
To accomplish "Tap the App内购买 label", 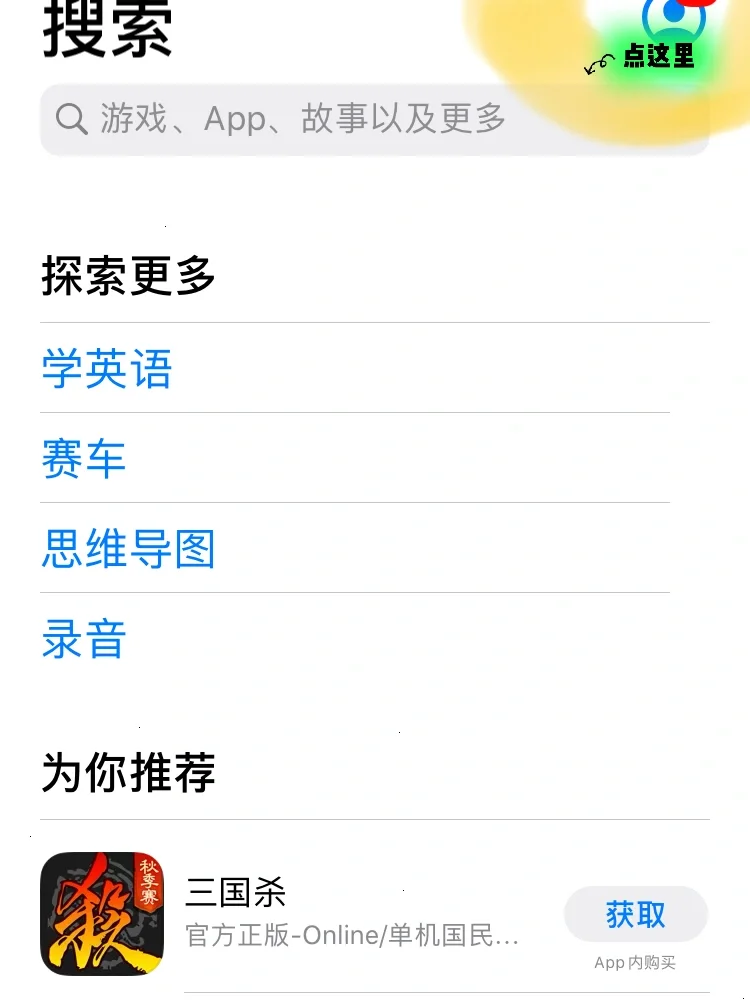I will pos(637,962).
